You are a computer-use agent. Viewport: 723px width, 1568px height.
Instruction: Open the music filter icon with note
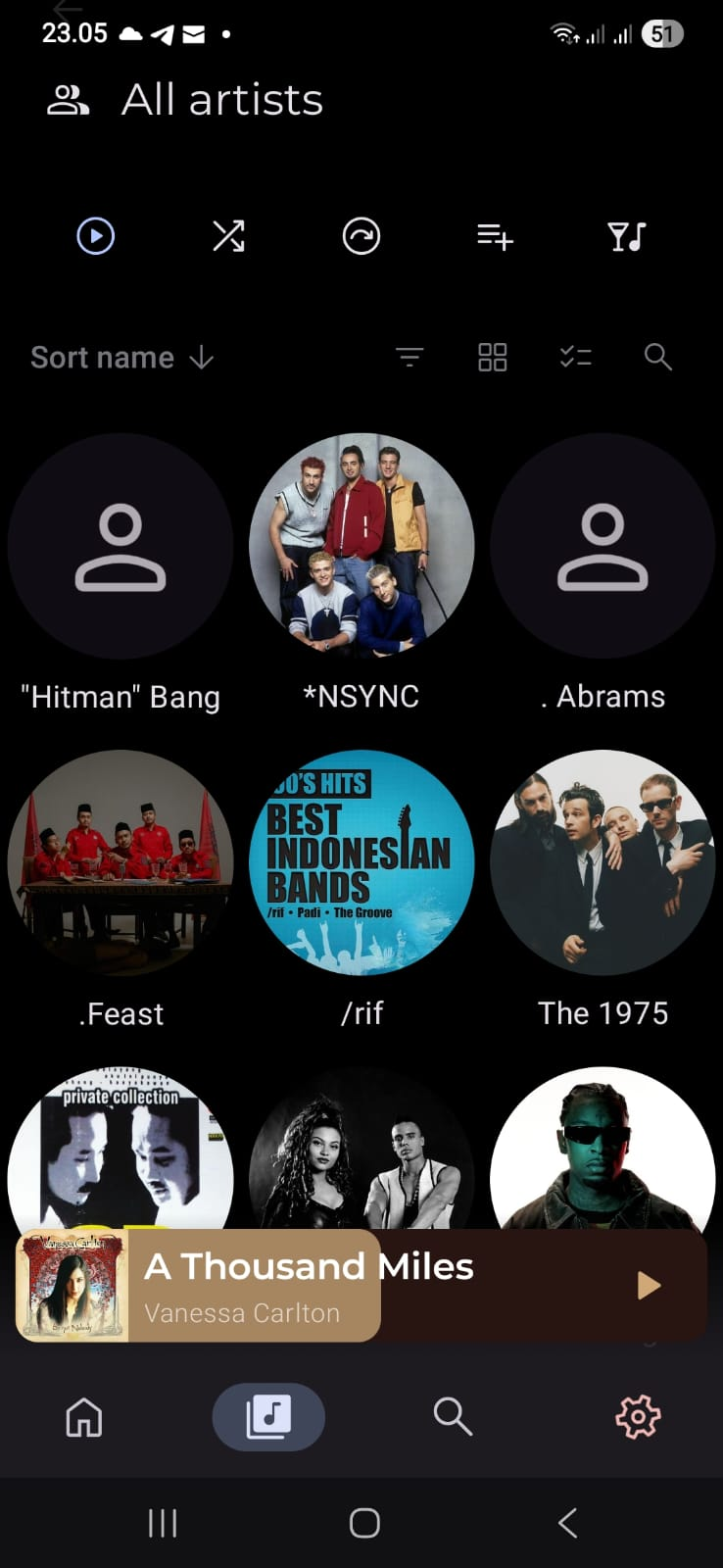click(x=627, y=236)
